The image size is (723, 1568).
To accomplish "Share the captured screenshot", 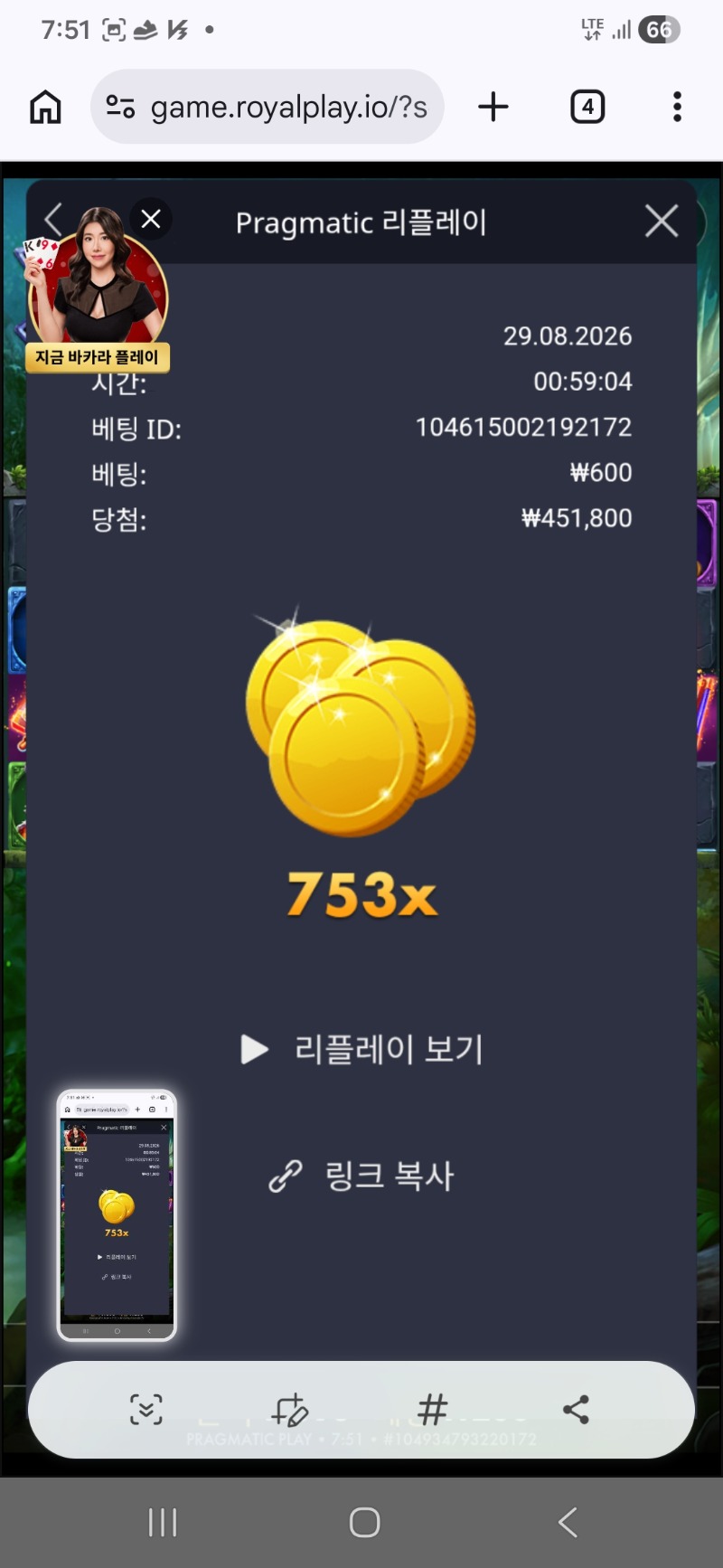I will (576, 1410).
